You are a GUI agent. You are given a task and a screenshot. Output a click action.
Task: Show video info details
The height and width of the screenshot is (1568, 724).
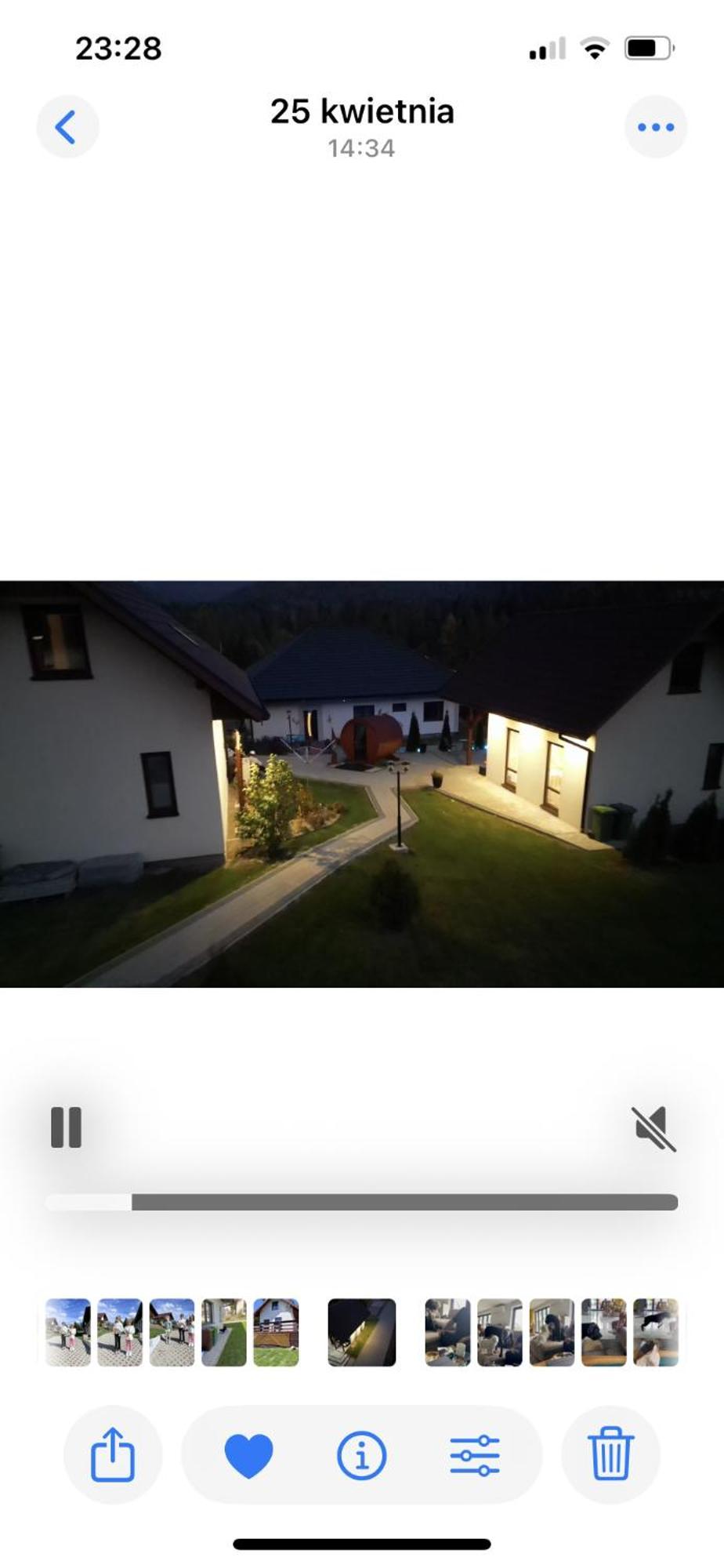click(361, 1455)
